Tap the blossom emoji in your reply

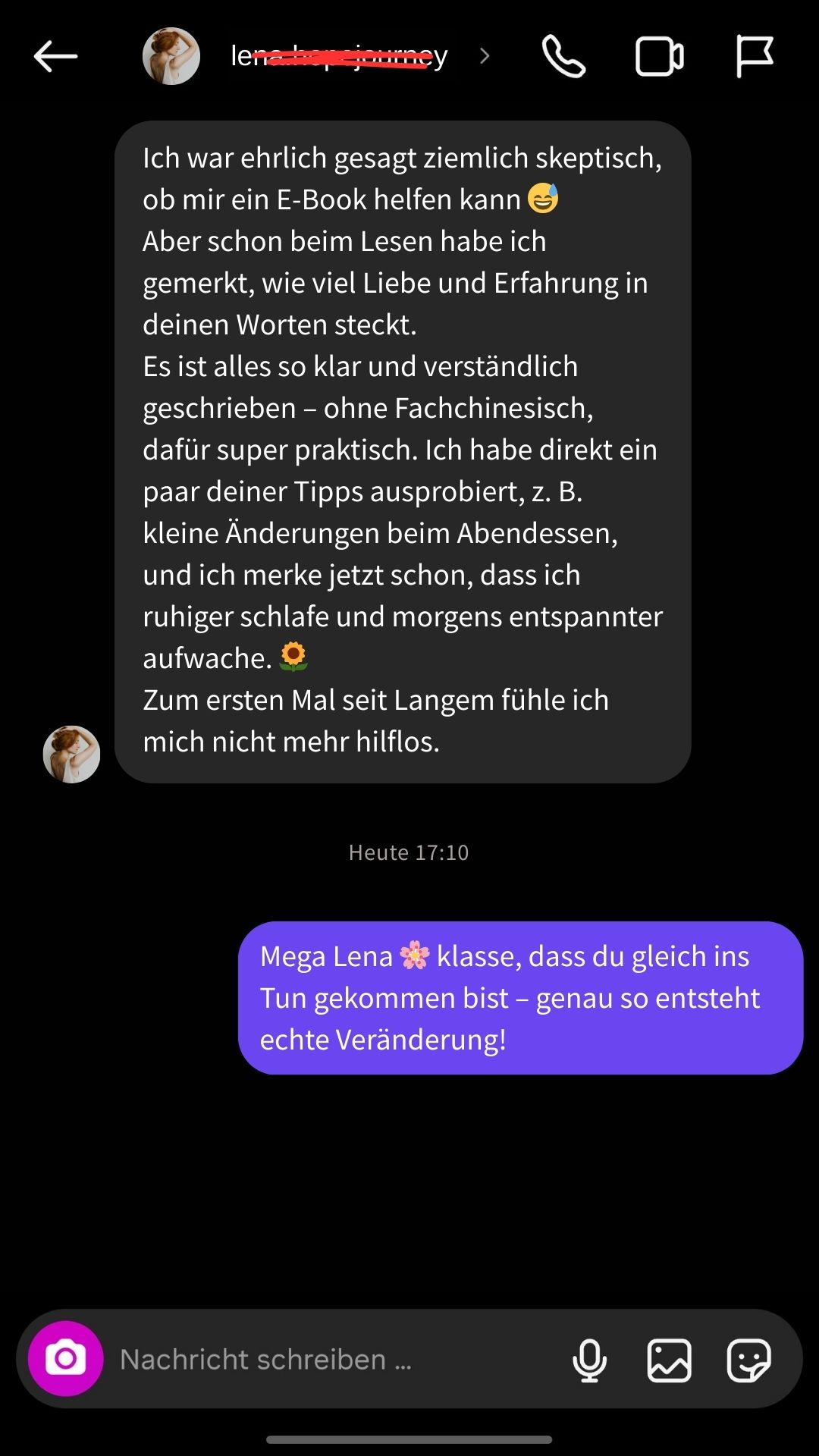(413, 955)
